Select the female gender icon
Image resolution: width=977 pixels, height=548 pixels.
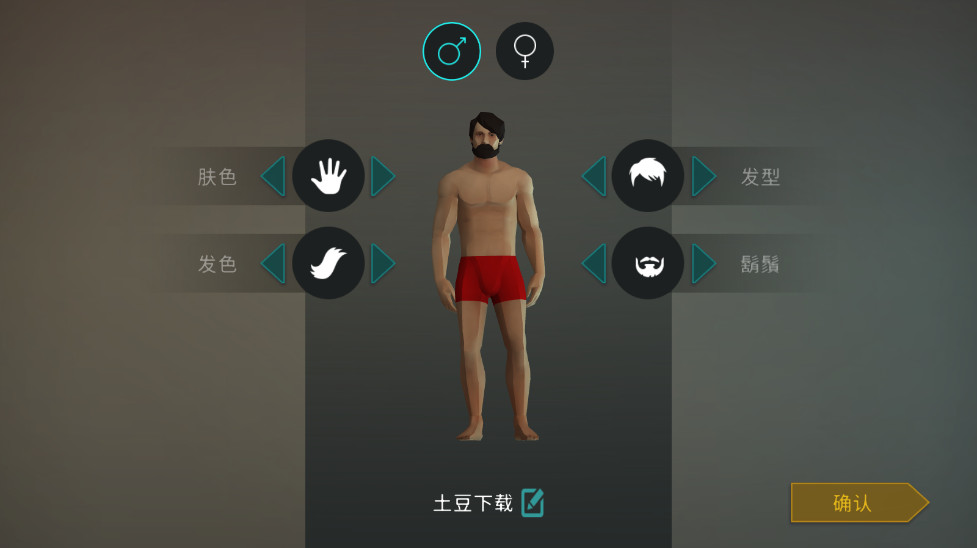[x=525, y=51]
